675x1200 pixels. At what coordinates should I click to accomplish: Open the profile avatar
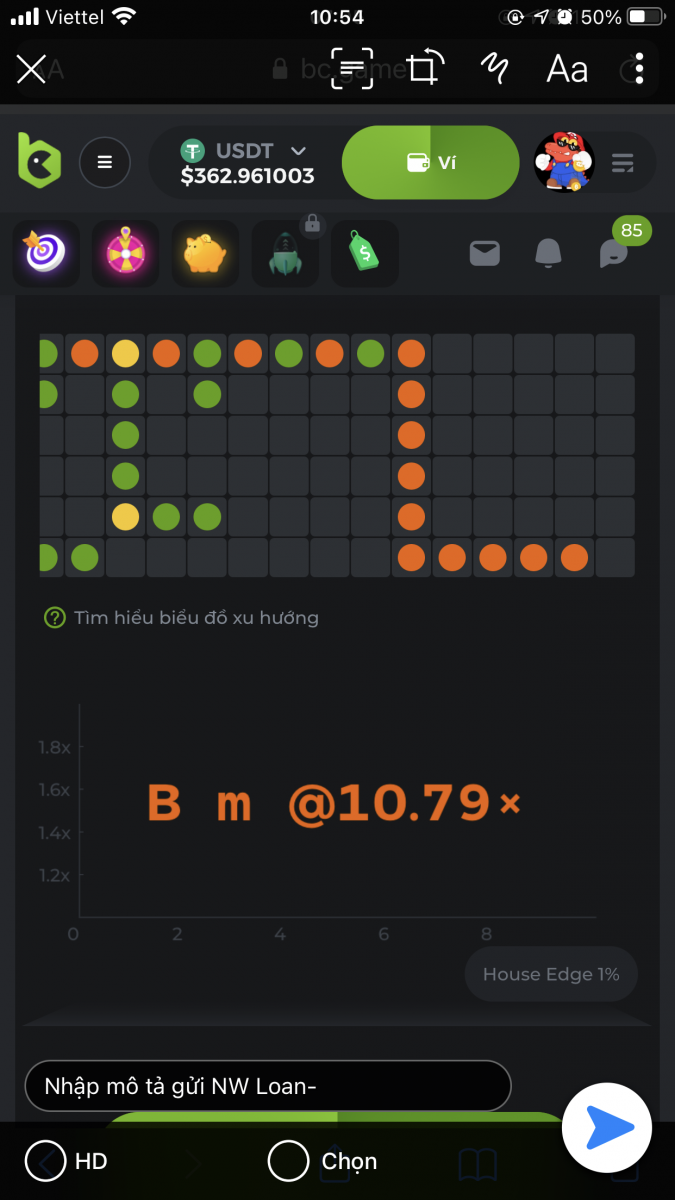tap(563, 161)
